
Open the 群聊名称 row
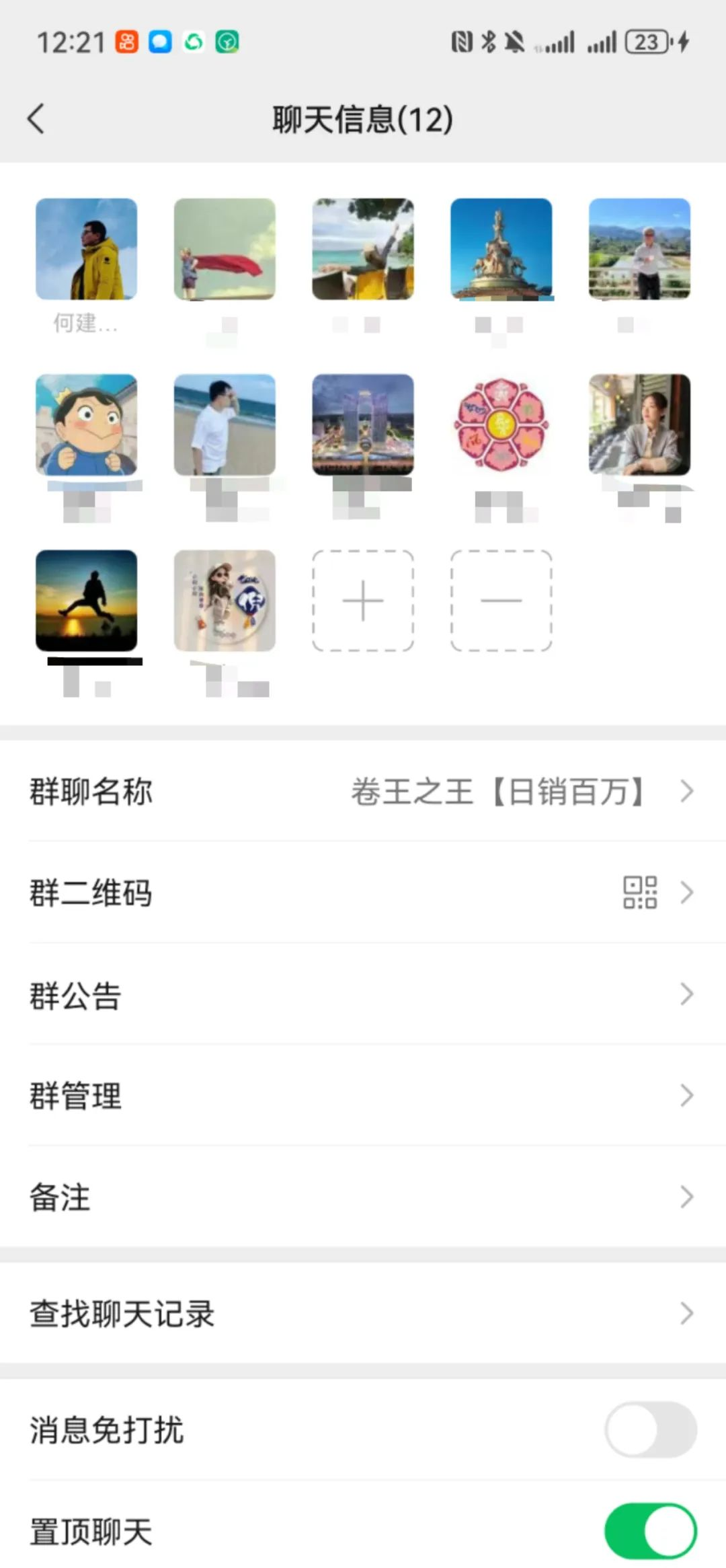point(363,791)
